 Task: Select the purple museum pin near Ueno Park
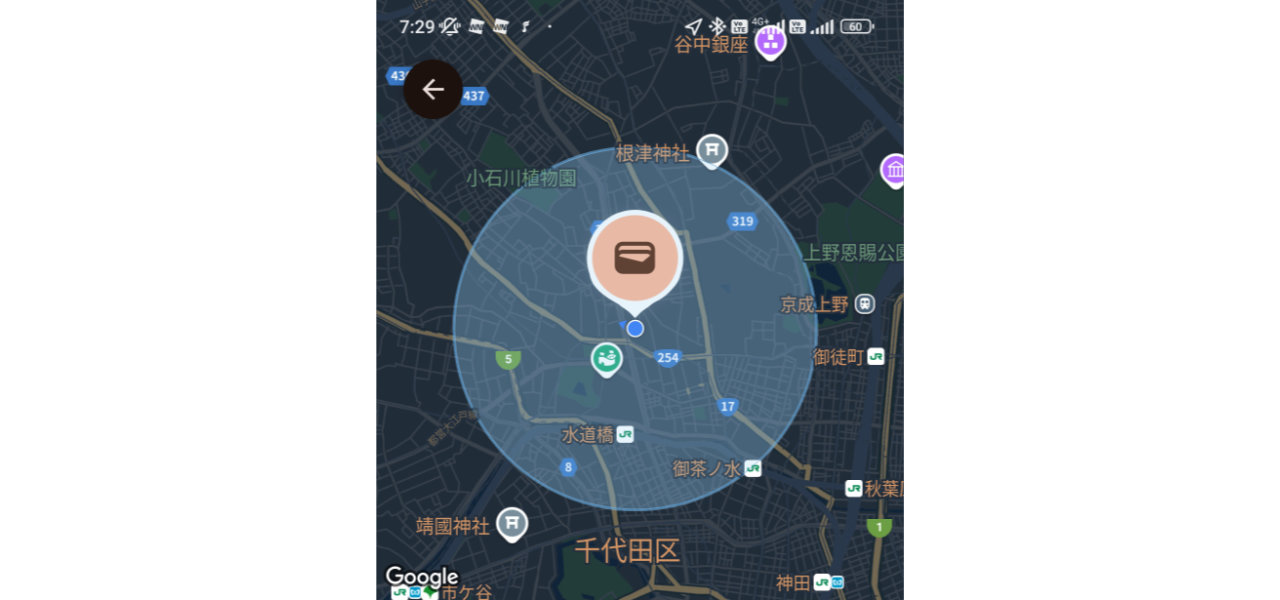(x=893, y=170)
